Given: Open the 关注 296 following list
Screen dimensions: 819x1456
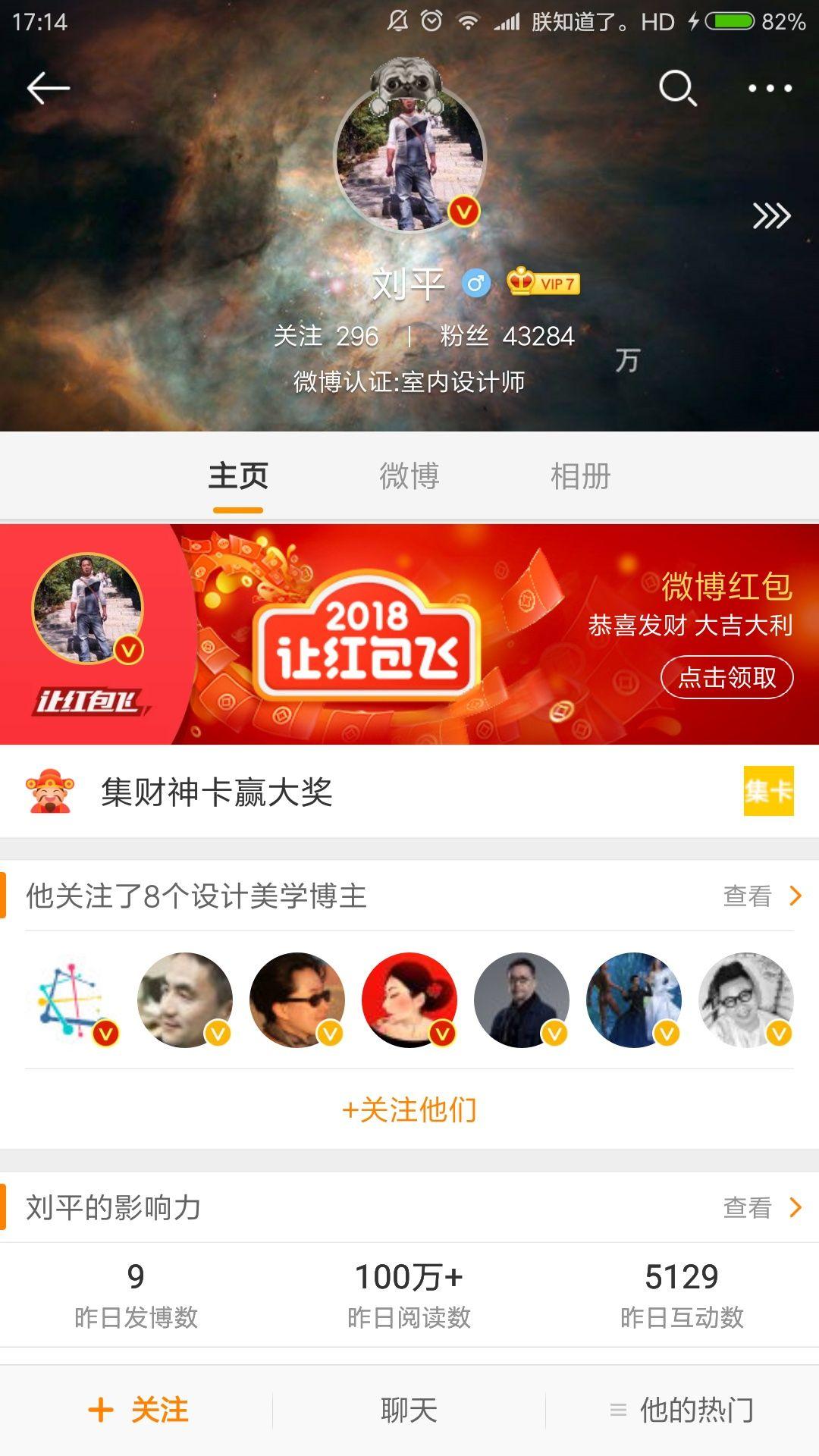Looking at the screenshot, I should click(326, 336).
